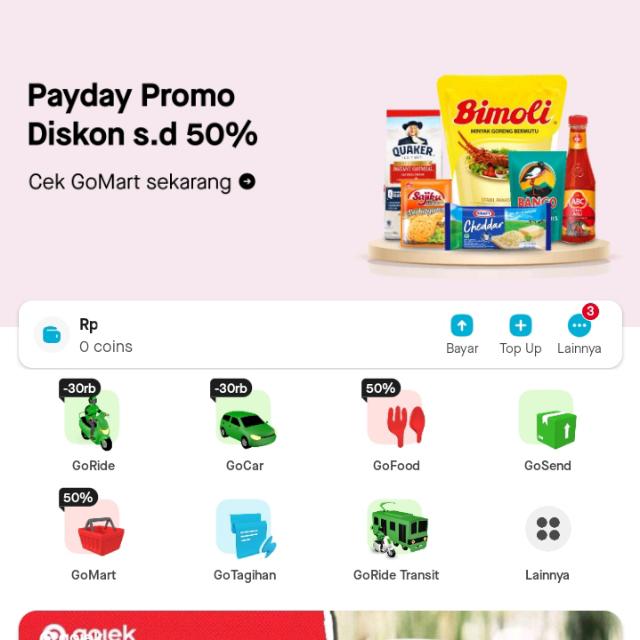640x640 pixels.
Task: Order food with GoFood
Action: pos(396,427)
